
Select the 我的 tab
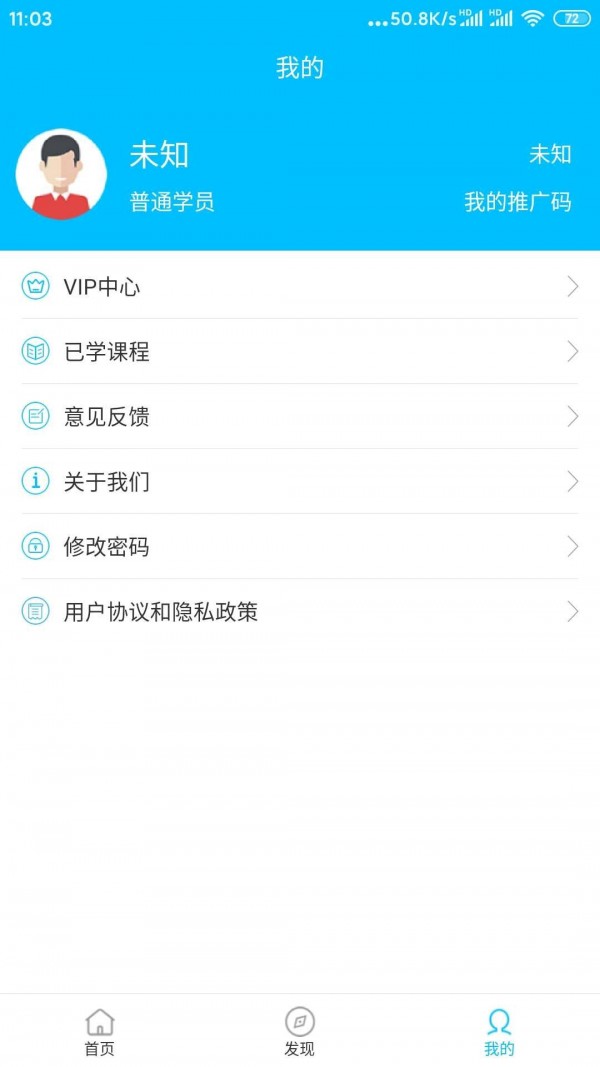[x=499, y=1032]
